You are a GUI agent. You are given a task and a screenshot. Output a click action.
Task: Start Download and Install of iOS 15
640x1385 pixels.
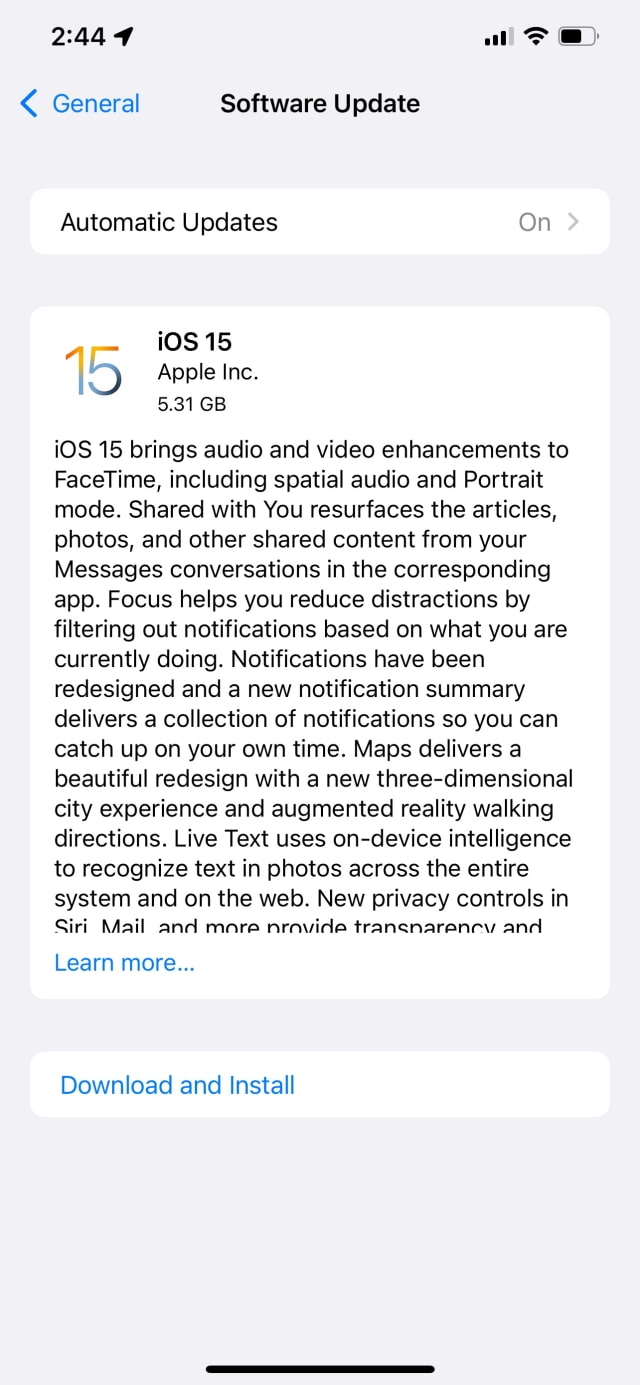click(178, 1085)
